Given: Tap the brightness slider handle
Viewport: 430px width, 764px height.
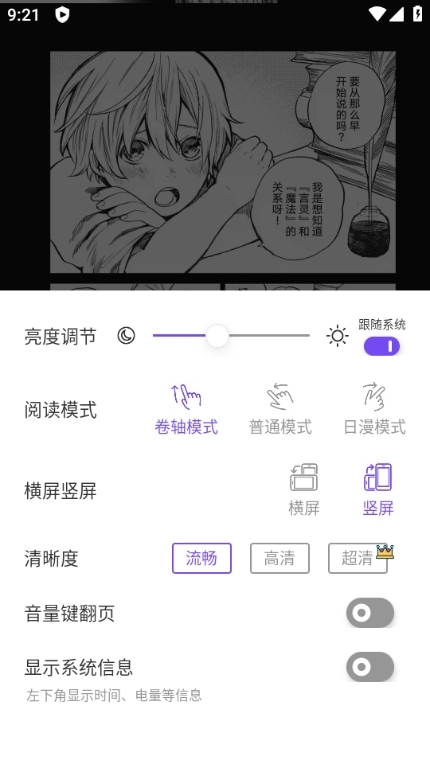Looking at the screenshot, I should (x=217, y=336).
